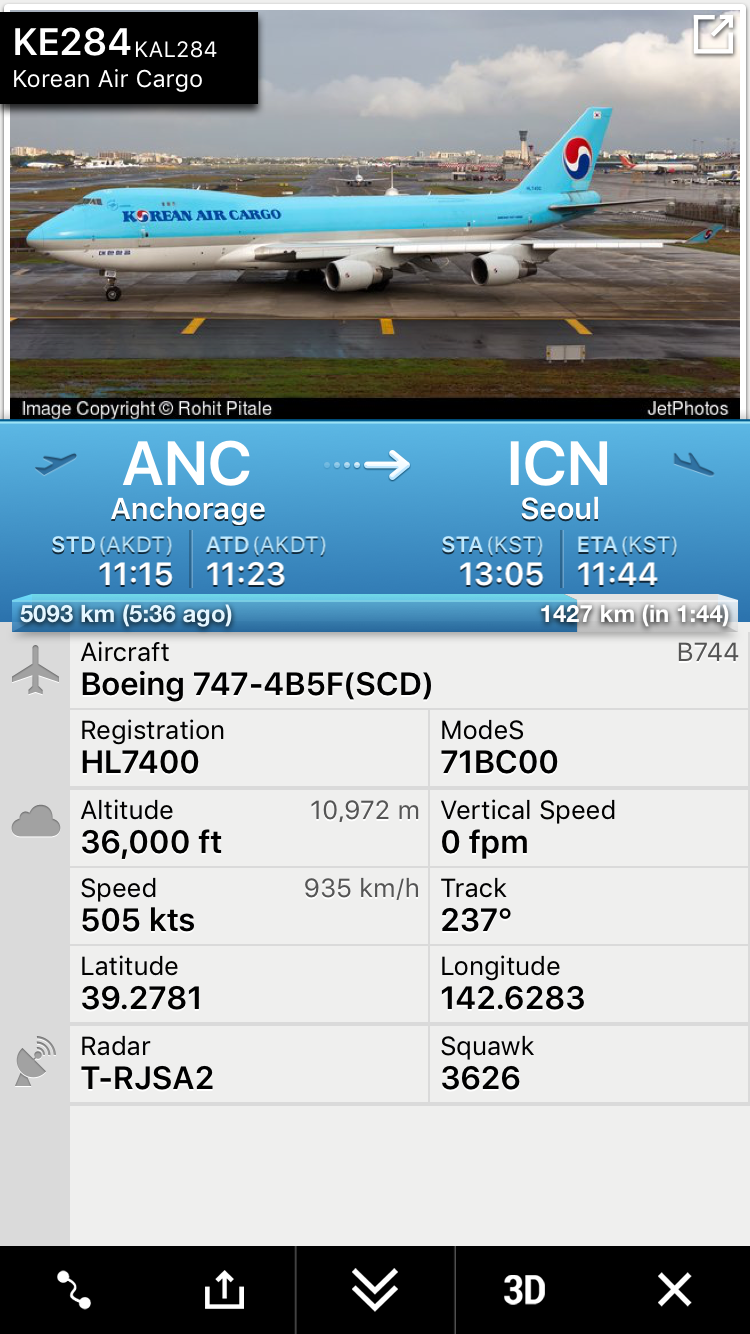750x1334 pixels.
Task: Show the flight route on map
Action: tap(74, 1290)
